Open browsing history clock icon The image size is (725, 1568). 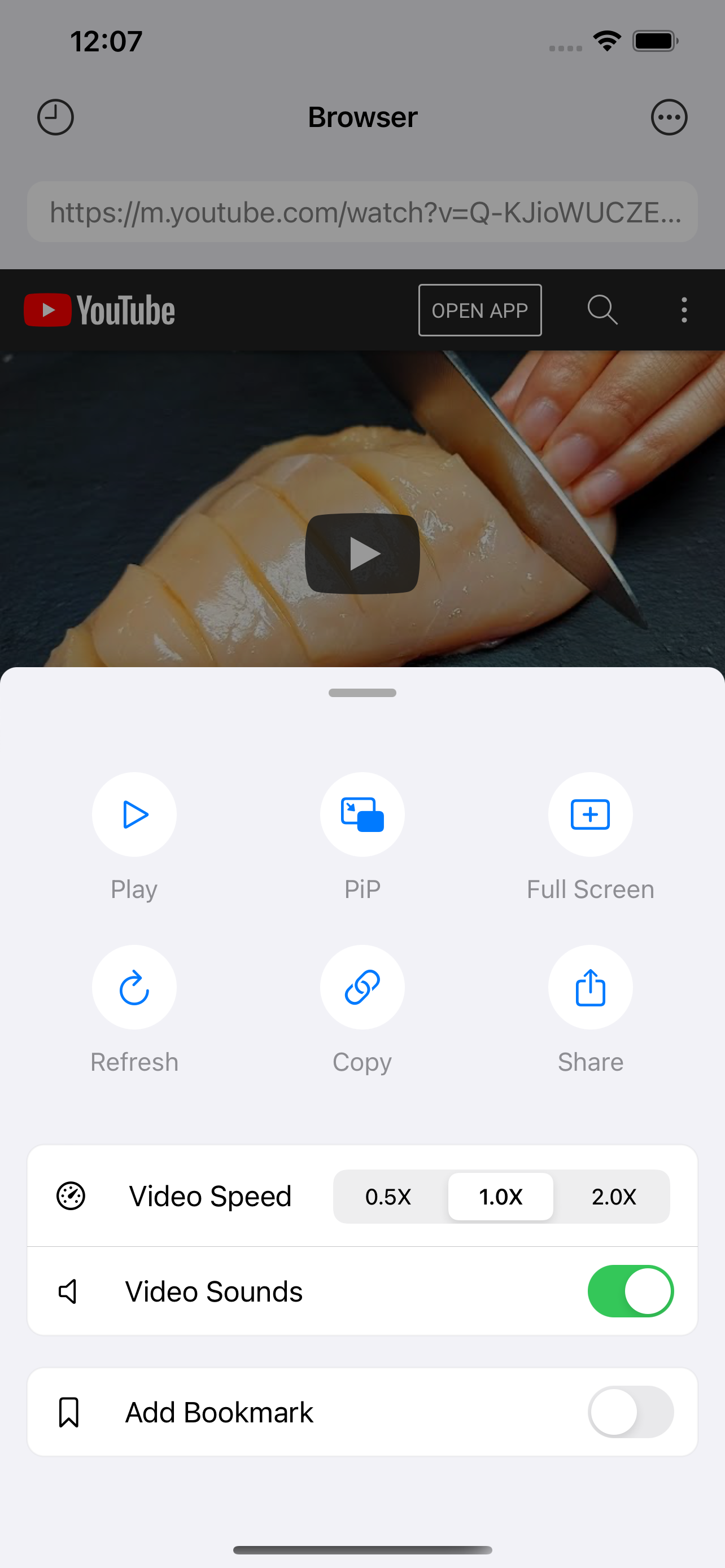click(x=55, y=117)
